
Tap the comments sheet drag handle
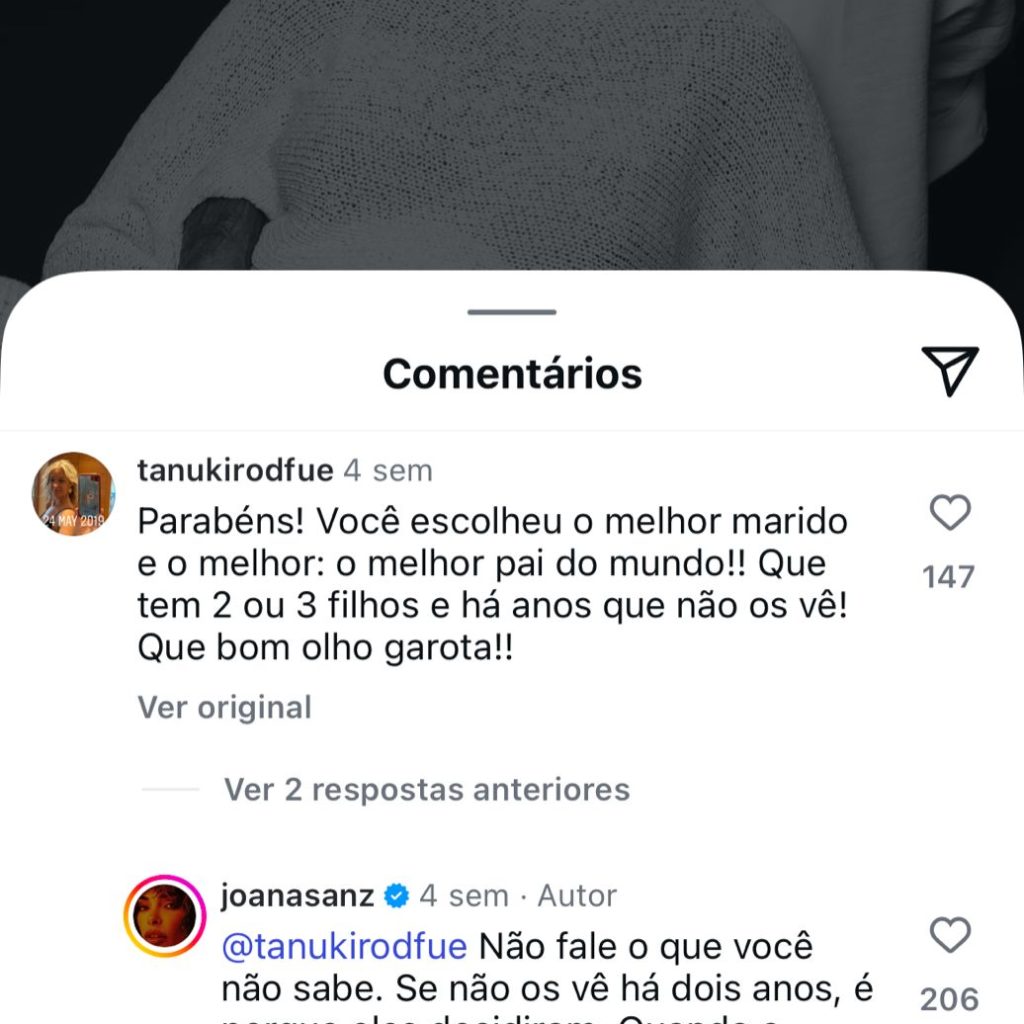511,312
